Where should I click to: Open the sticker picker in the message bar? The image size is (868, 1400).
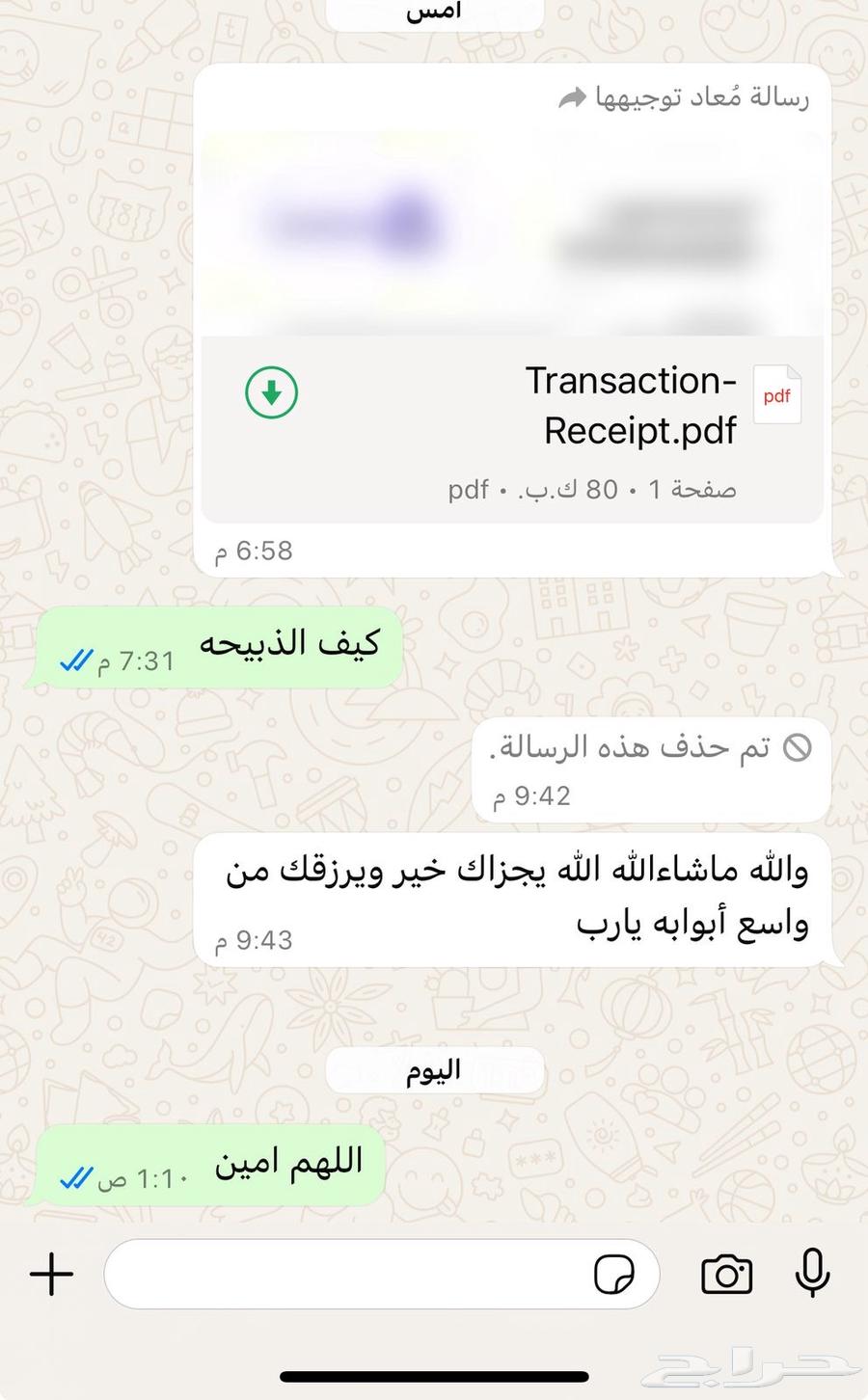click(x=617, y=1275)
